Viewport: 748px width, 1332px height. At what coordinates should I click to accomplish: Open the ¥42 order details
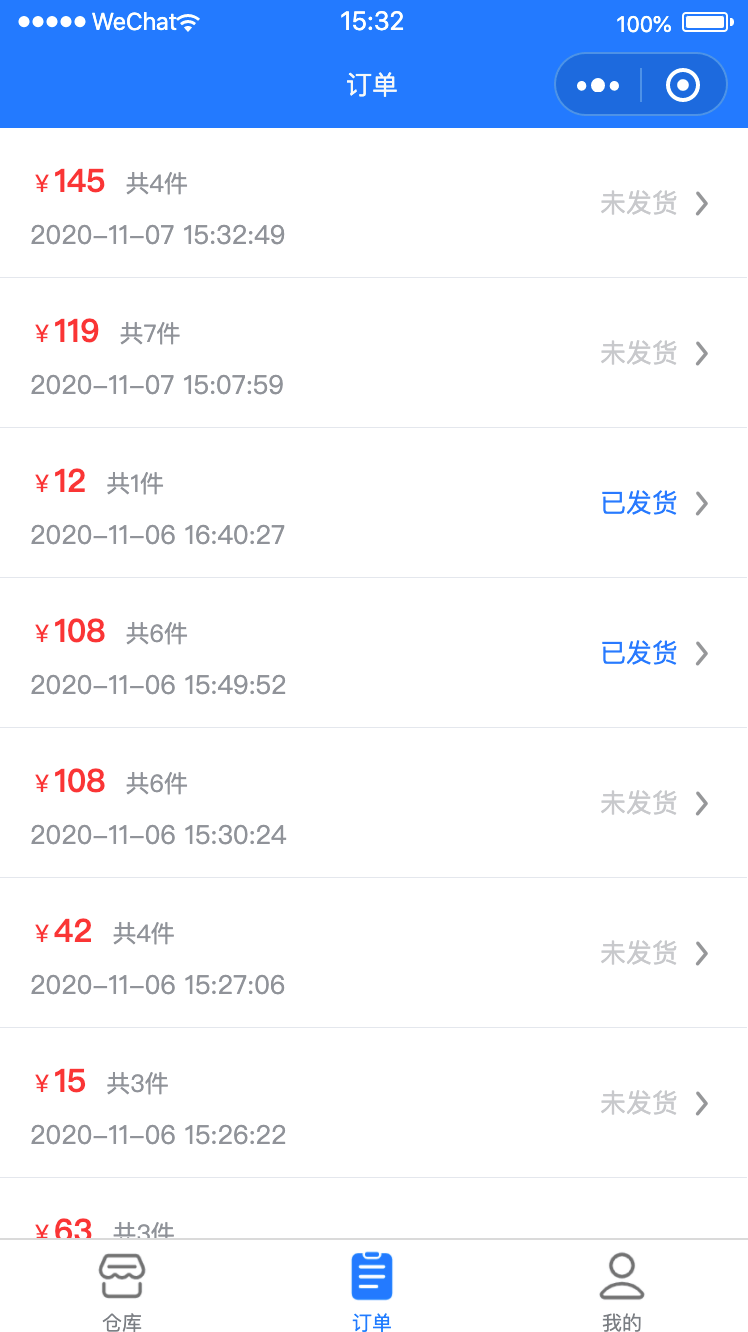pos(374,953)
